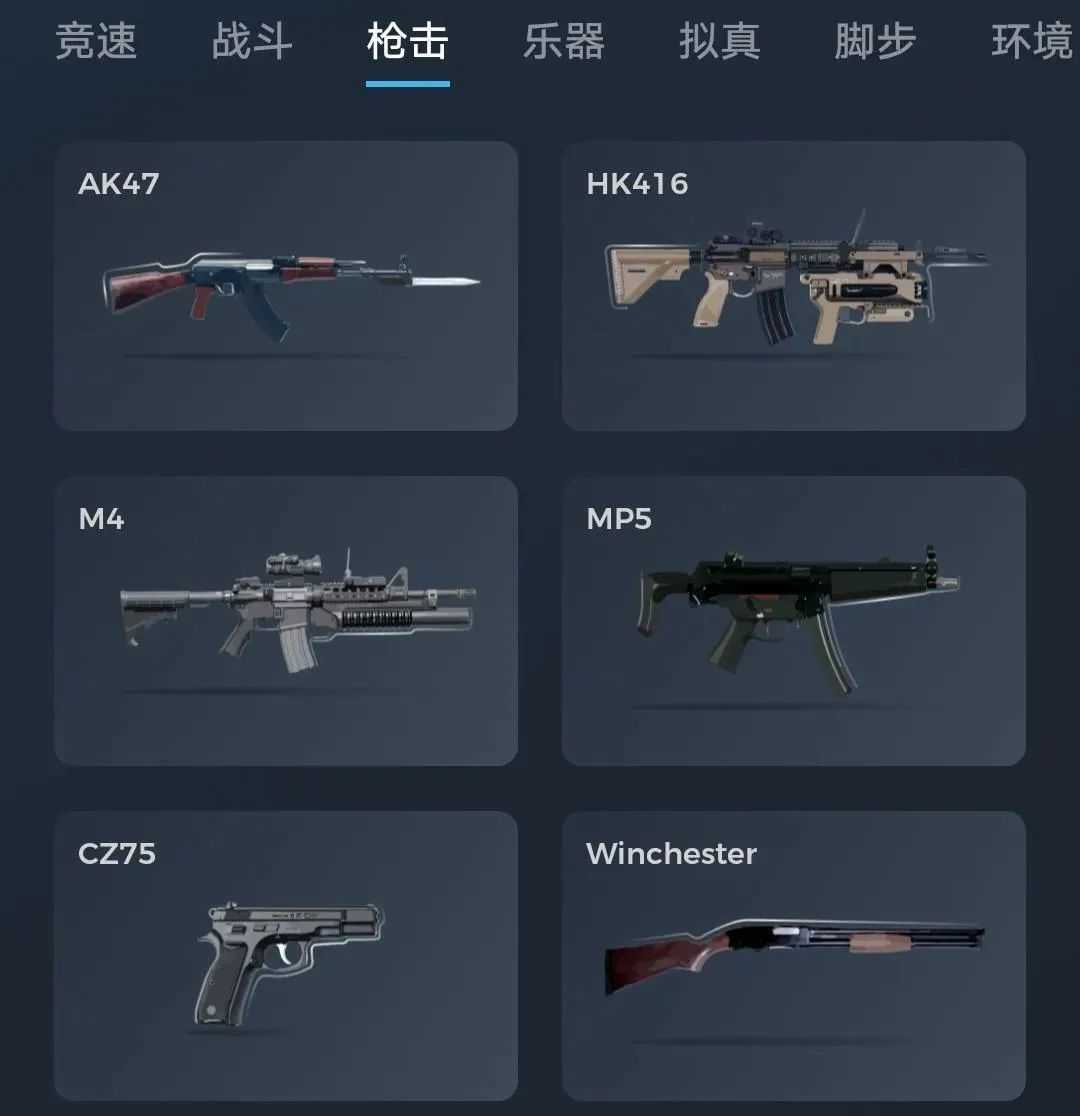Select the AK47 sound card
Viewport: 1080px width, 1116px height.
click(x=286, y=286)
